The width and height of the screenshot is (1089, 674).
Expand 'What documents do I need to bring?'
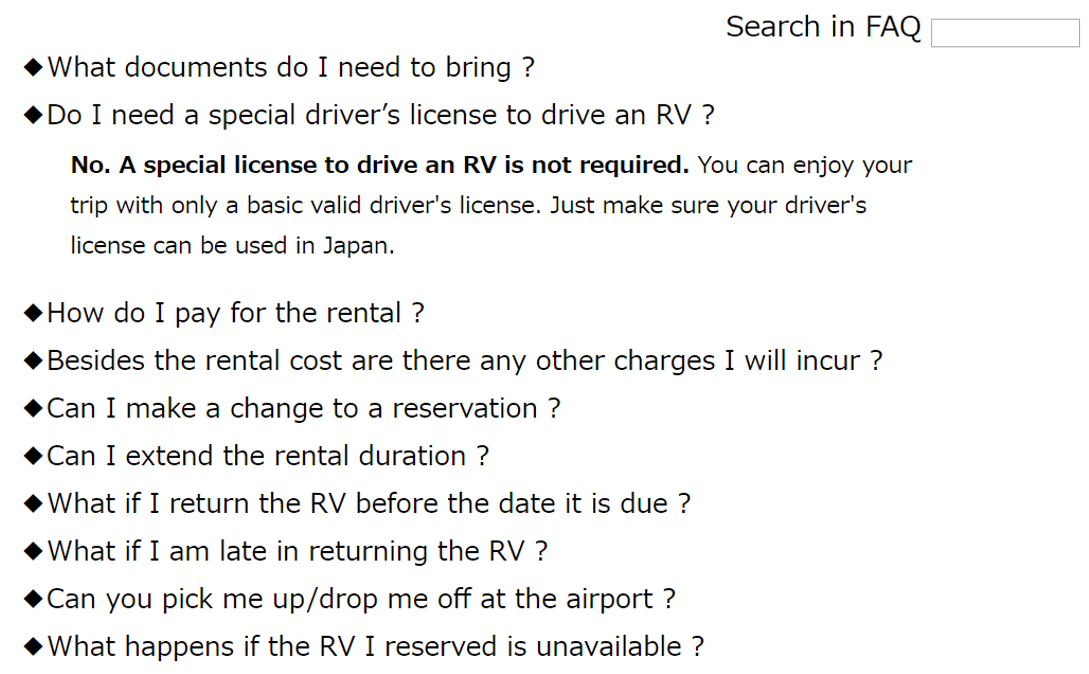click(x=290, y=68)
